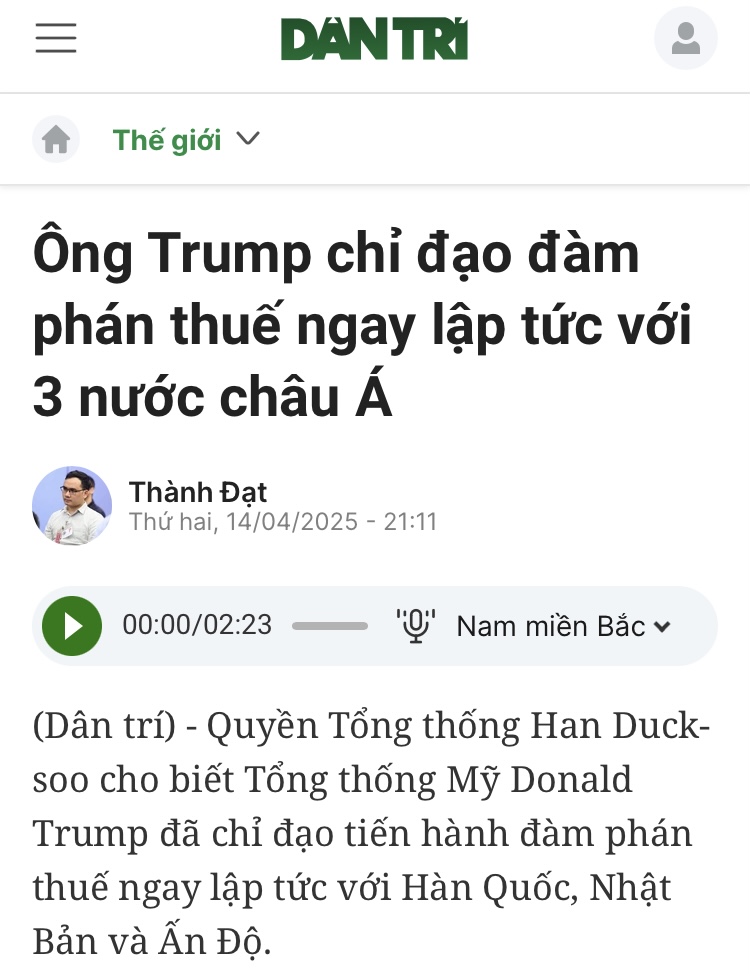This screenshot has height=974, width=750.
Task: Play the article audio
Action: point(72,626)
